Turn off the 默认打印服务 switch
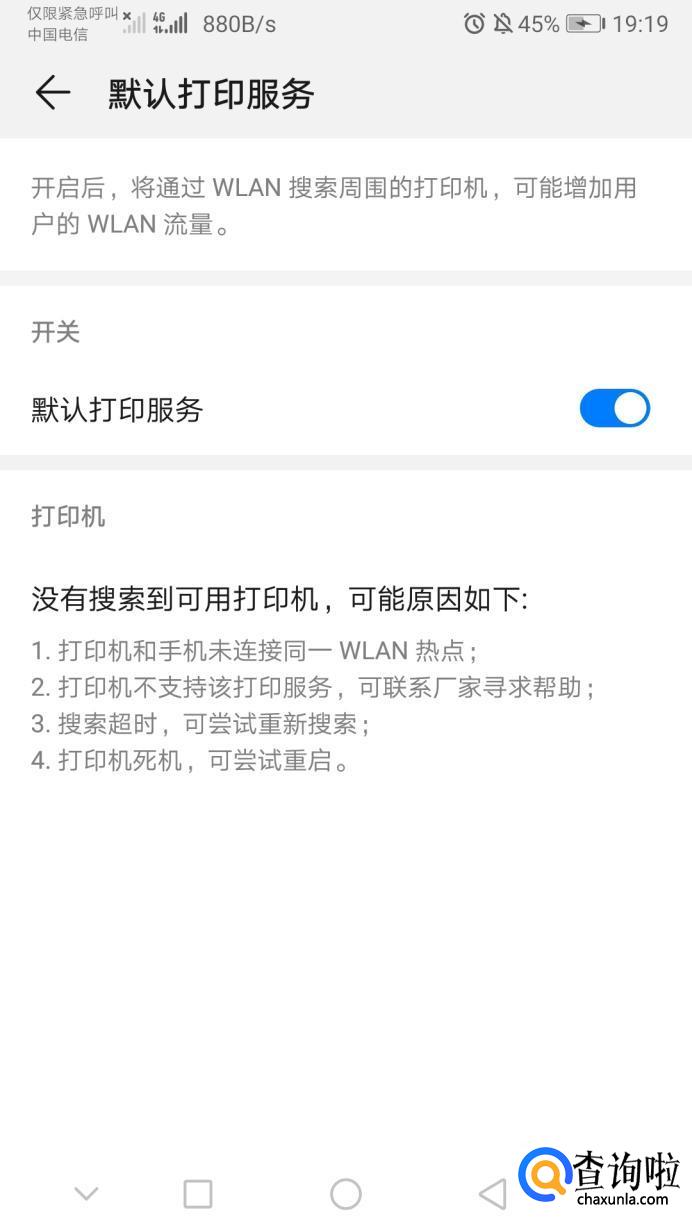 [x=614, y=408]
